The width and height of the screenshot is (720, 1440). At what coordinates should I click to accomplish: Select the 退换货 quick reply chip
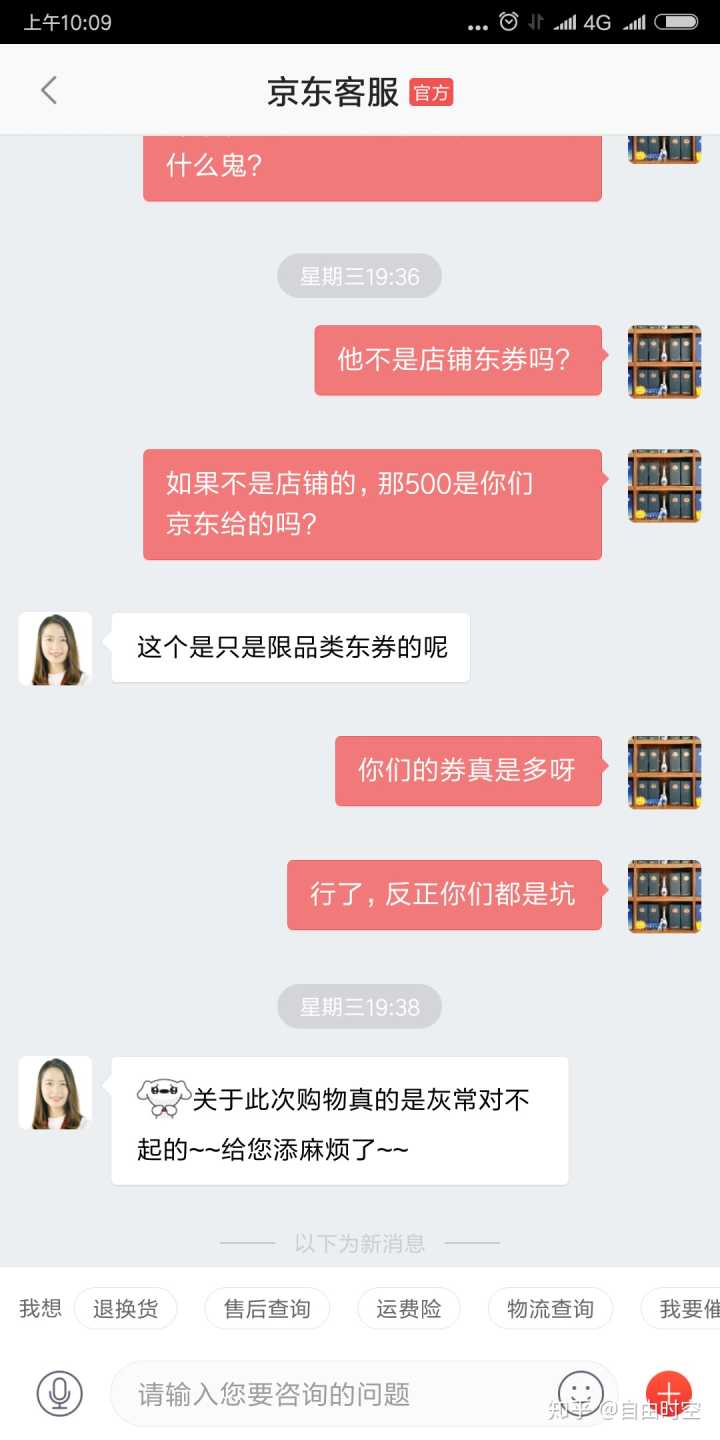pos(126,1309)
